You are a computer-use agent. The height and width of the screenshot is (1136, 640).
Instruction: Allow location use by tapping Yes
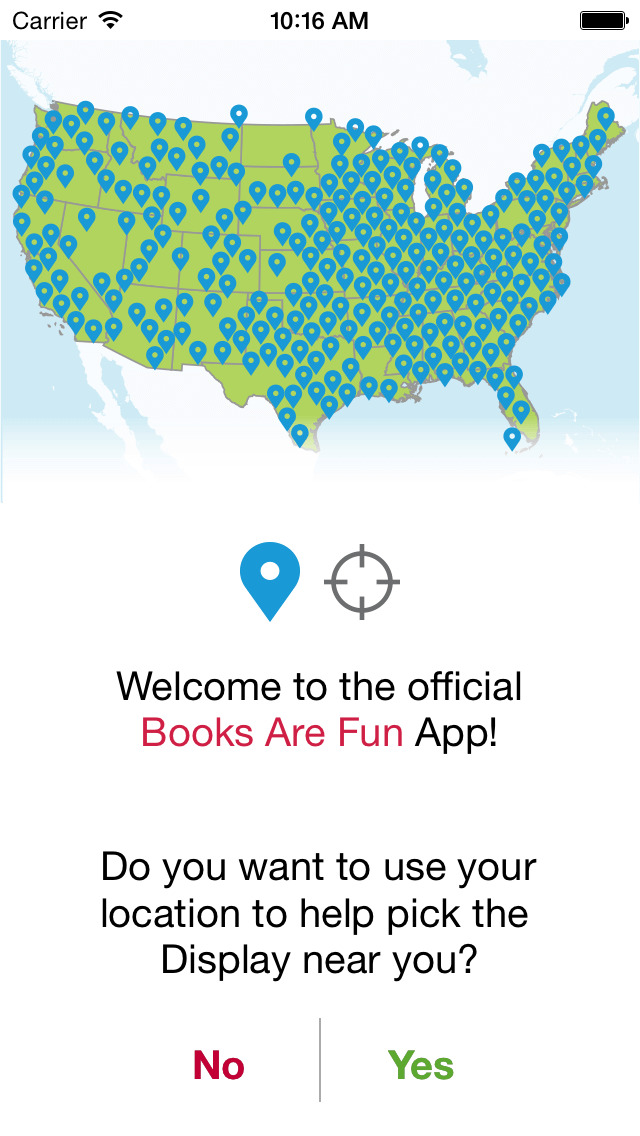(x=421, y=1065)
